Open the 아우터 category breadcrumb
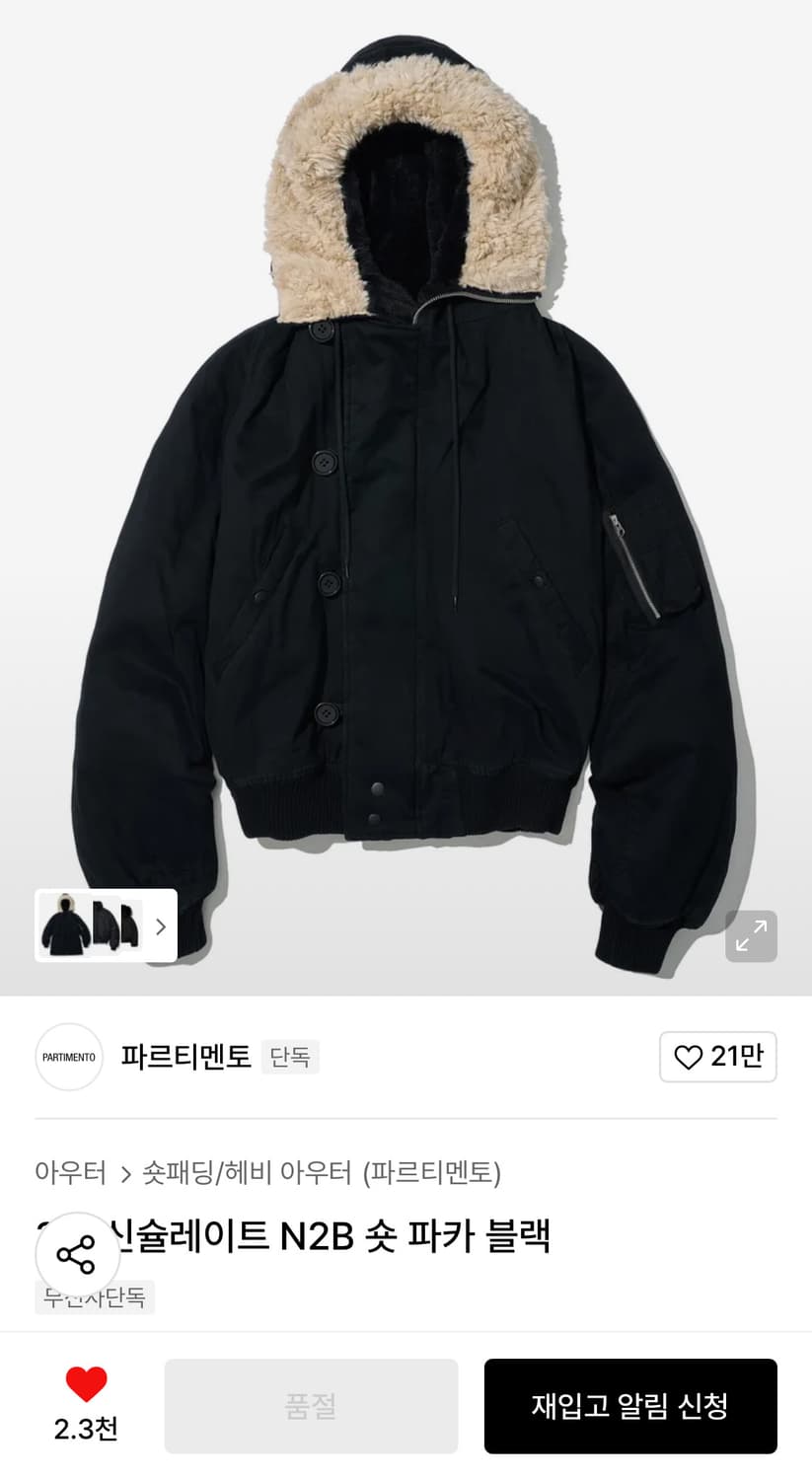The image size is (812, 1480). (x=70, y=1173)
